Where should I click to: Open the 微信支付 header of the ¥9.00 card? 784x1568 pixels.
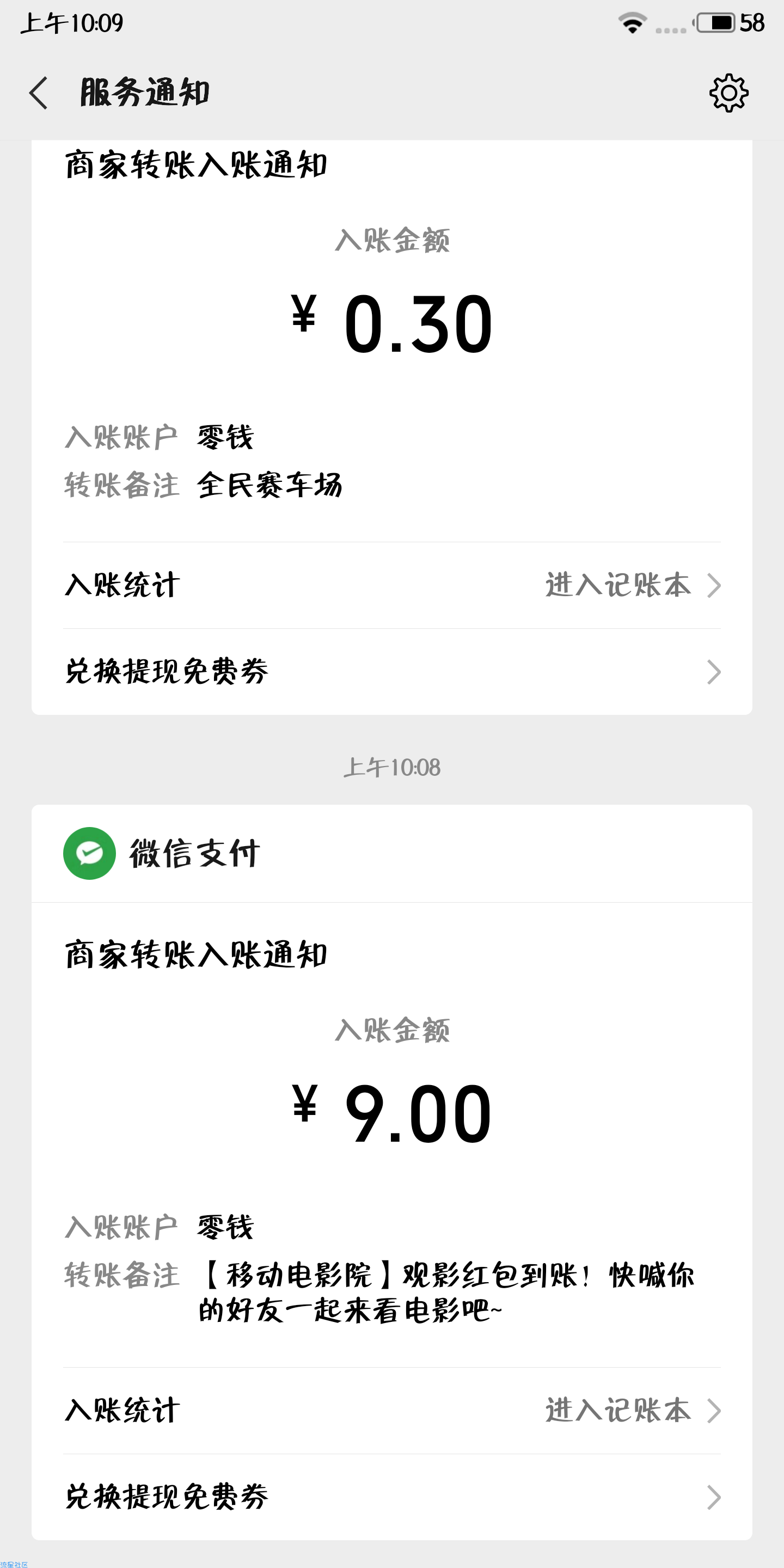tap(392, 853)
